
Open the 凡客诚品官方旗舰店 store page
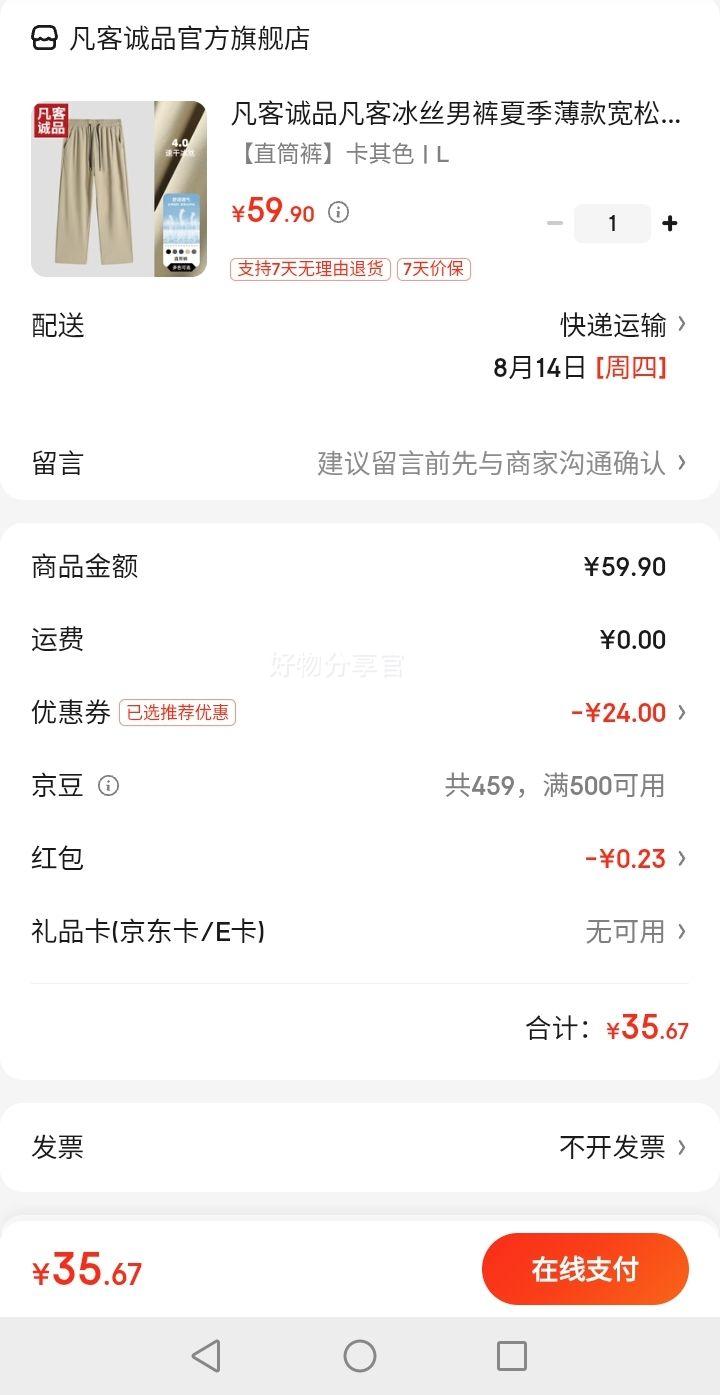[x=170, y=38]
